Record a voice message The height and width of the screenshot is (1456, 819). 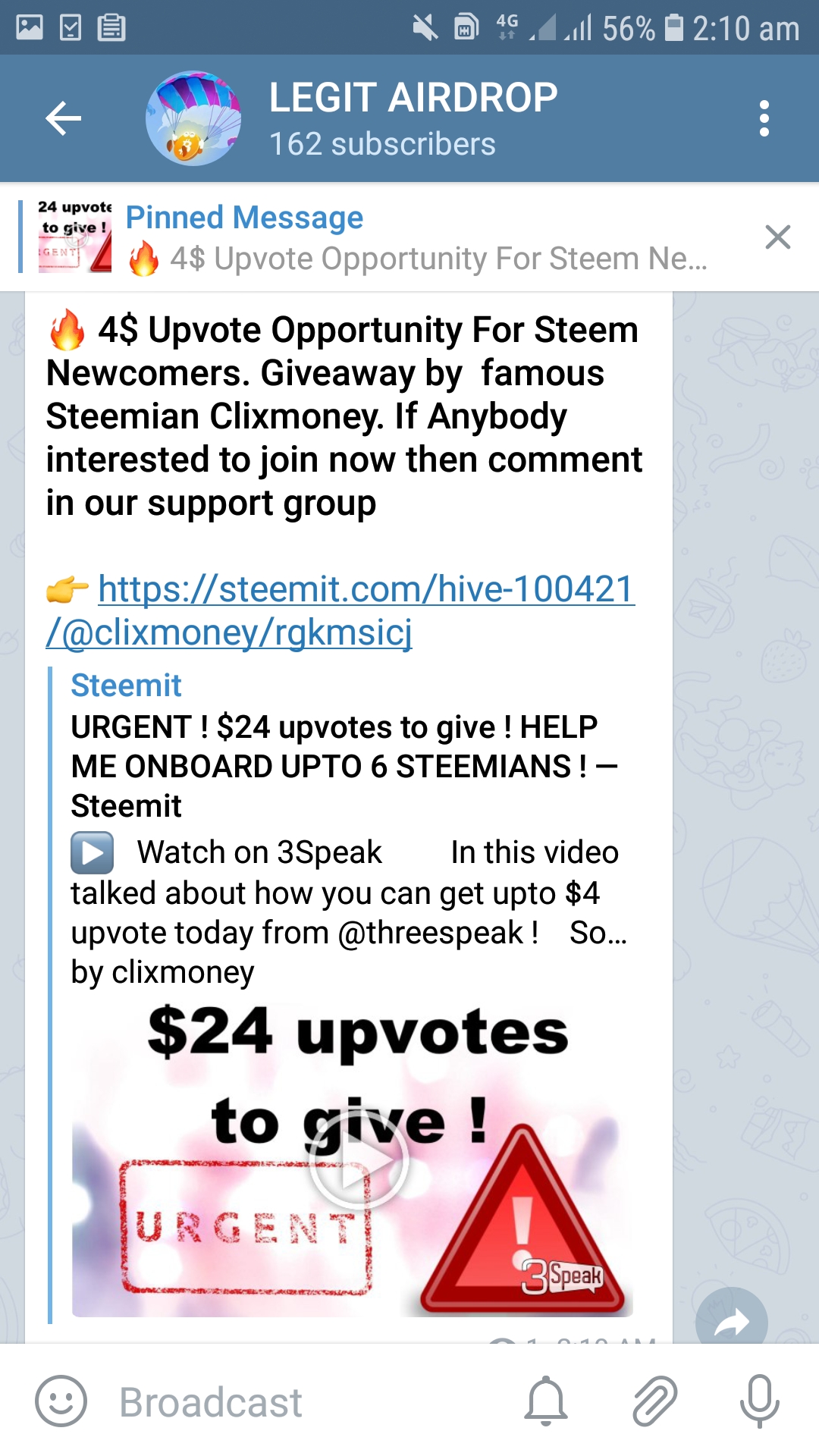pyautogui.click(x=759, y=1401)
